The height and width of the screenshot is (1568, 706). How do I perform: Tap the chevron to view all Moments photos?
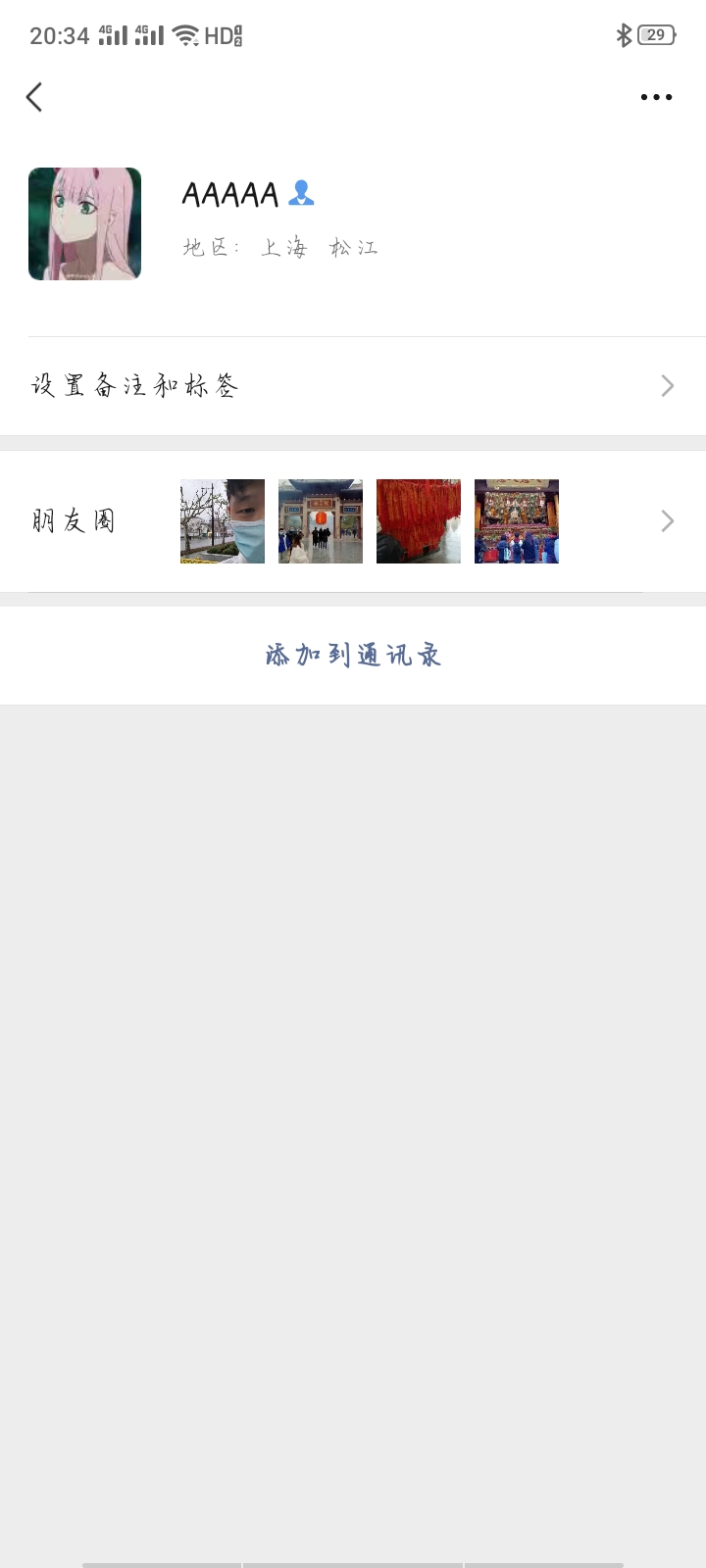[667, 520]
